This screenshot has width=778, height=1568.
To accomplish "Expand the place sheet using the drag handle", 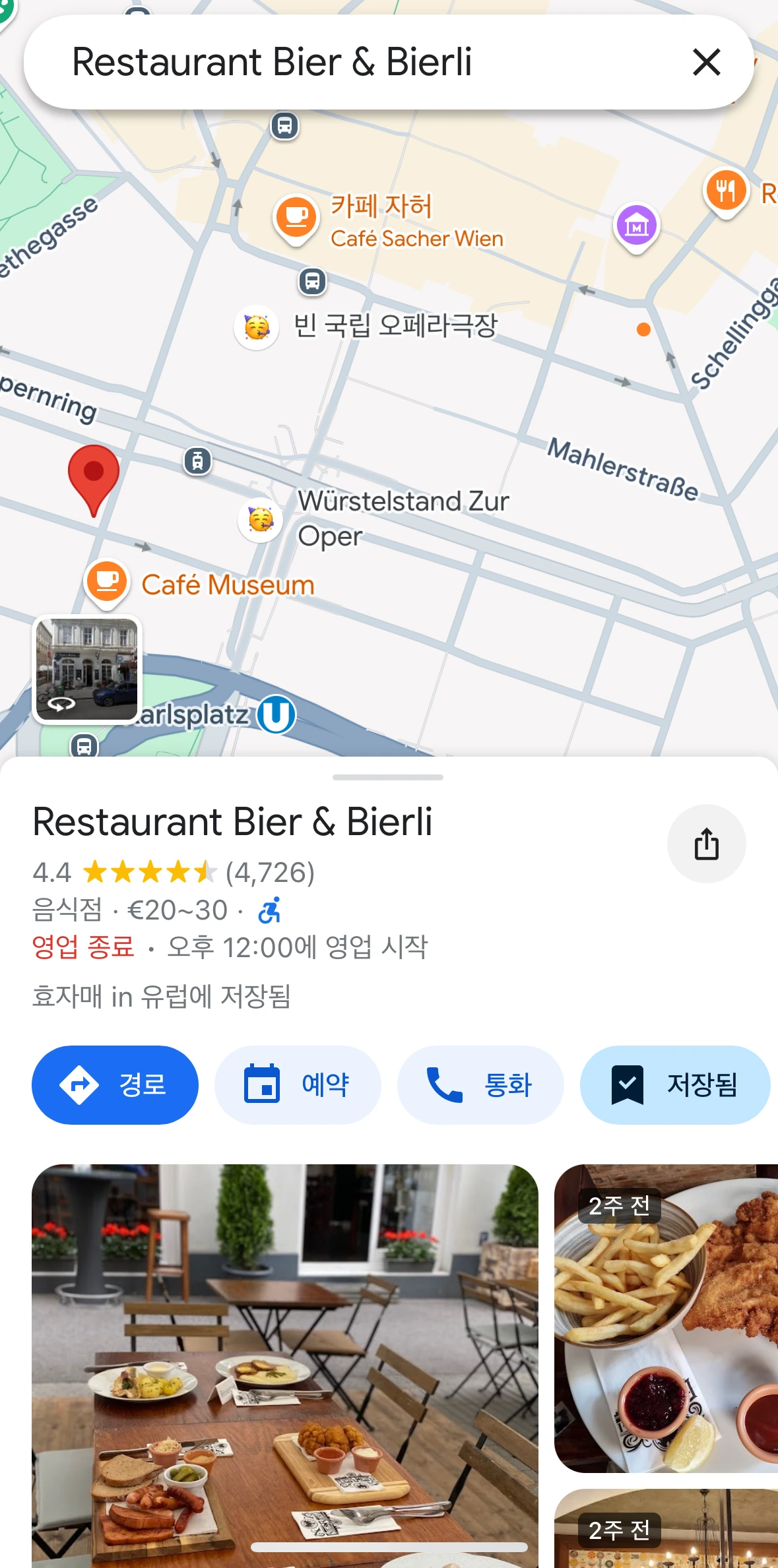I will 388,777.
